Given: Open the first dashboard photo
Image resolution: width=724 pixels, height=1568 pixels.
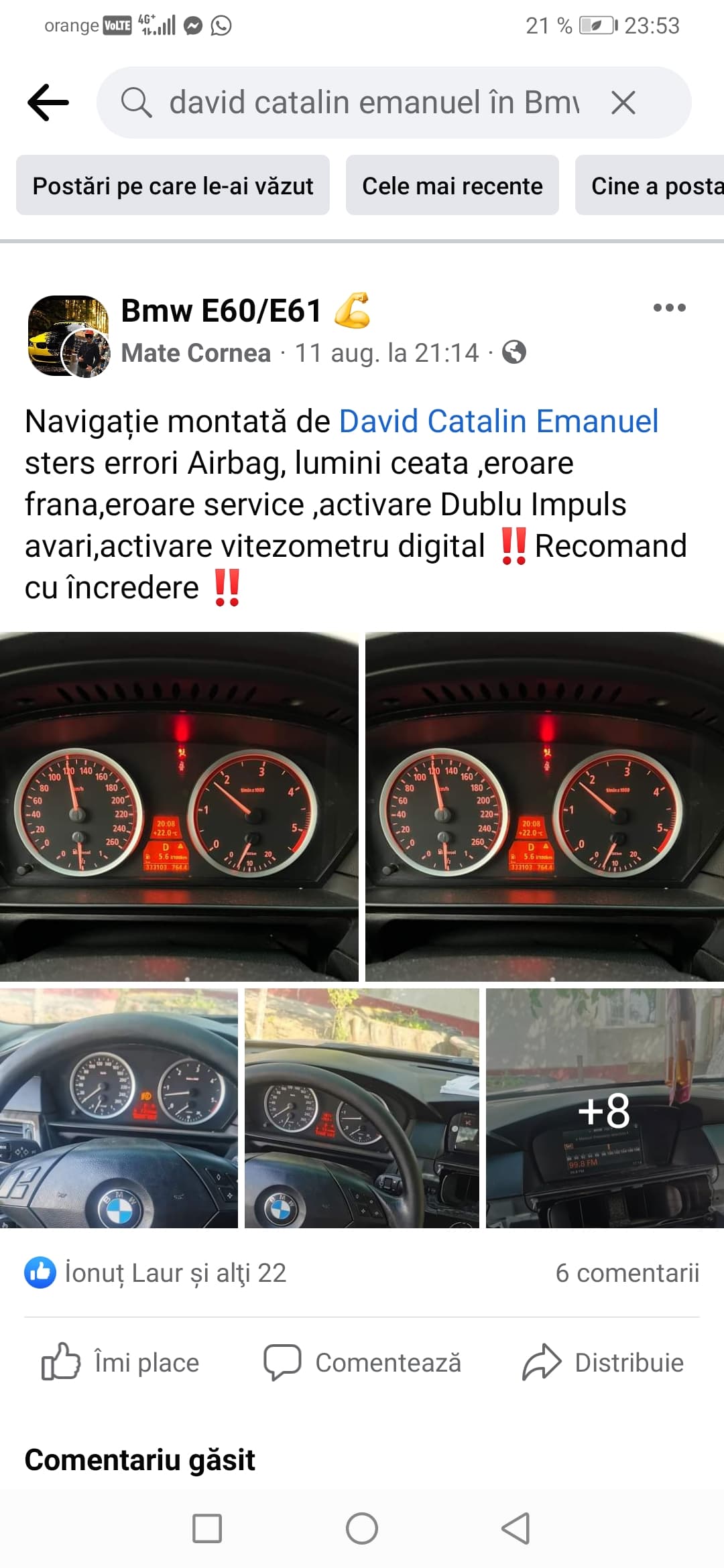Looking at the screenshot, I should pyautogui.click(x=179, y=806).
